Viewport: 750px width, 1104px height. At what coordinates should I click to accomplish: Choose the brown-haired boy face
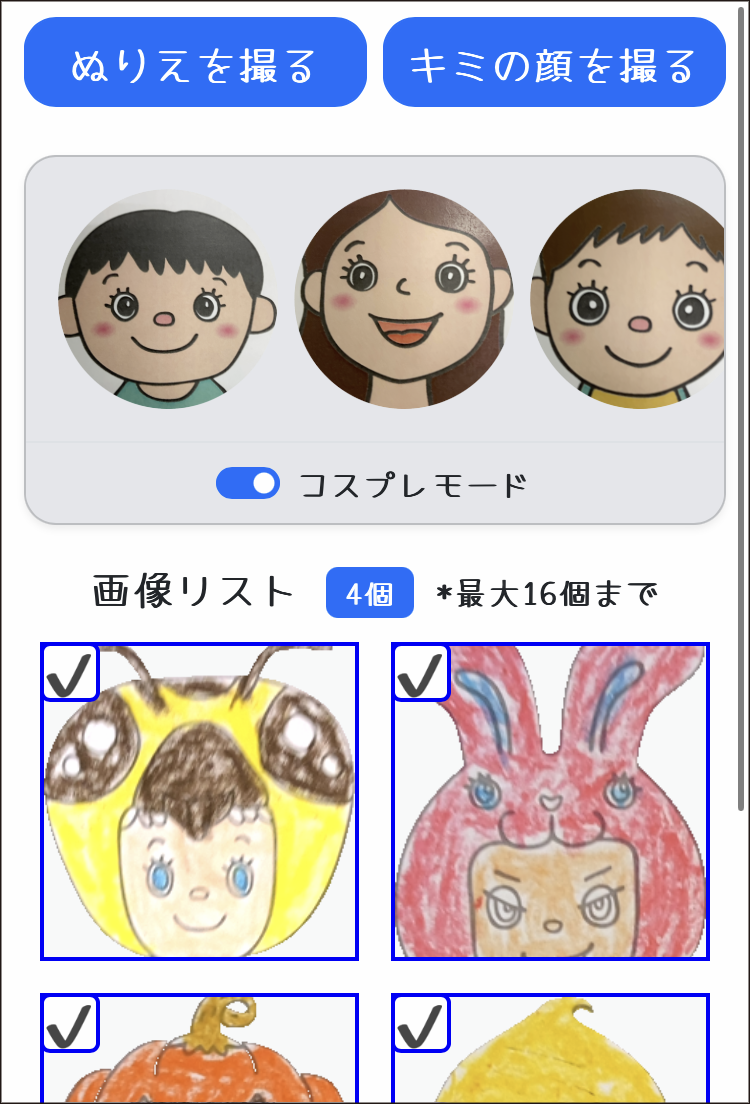[x=630, y=298]
